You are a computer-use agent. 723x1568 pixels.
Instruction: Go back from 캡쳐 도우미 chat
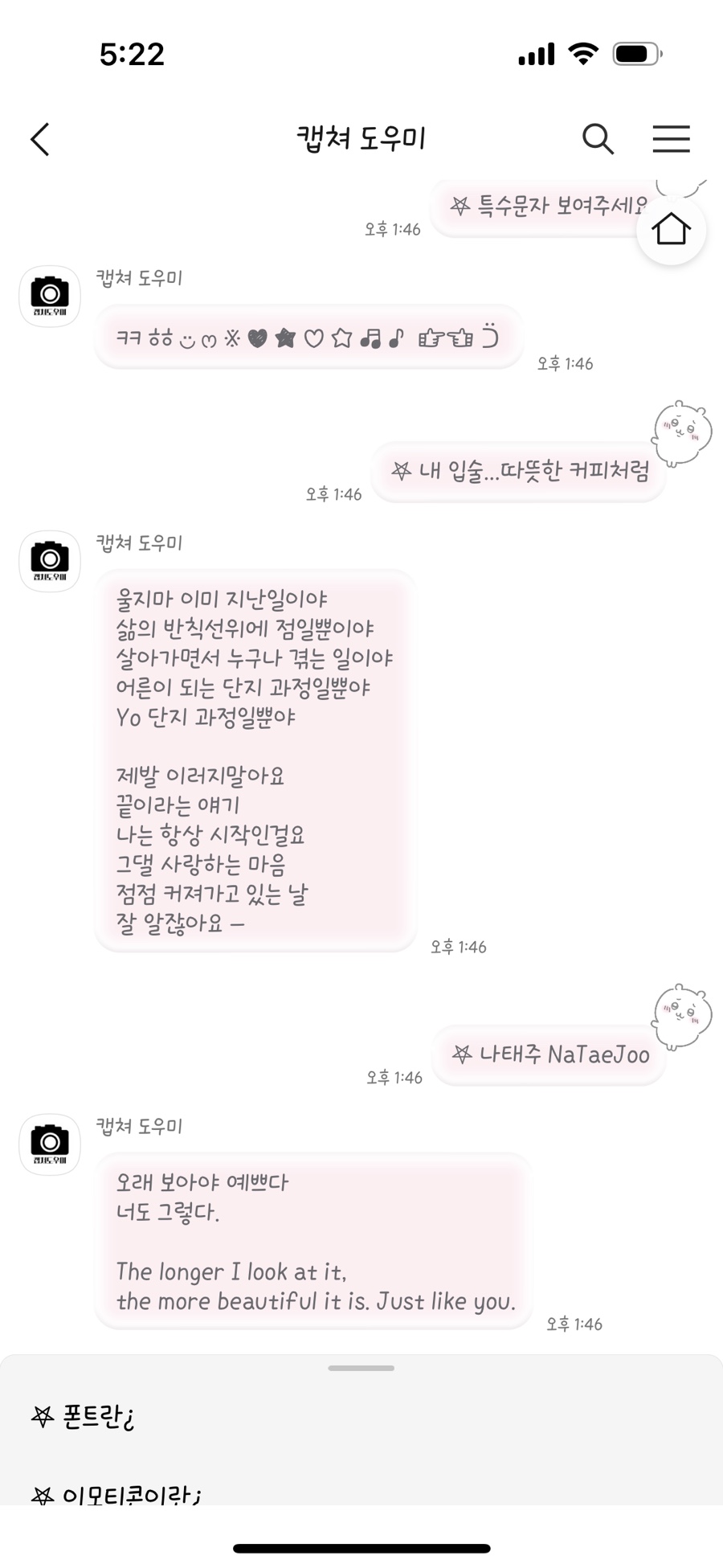point(40,139)
